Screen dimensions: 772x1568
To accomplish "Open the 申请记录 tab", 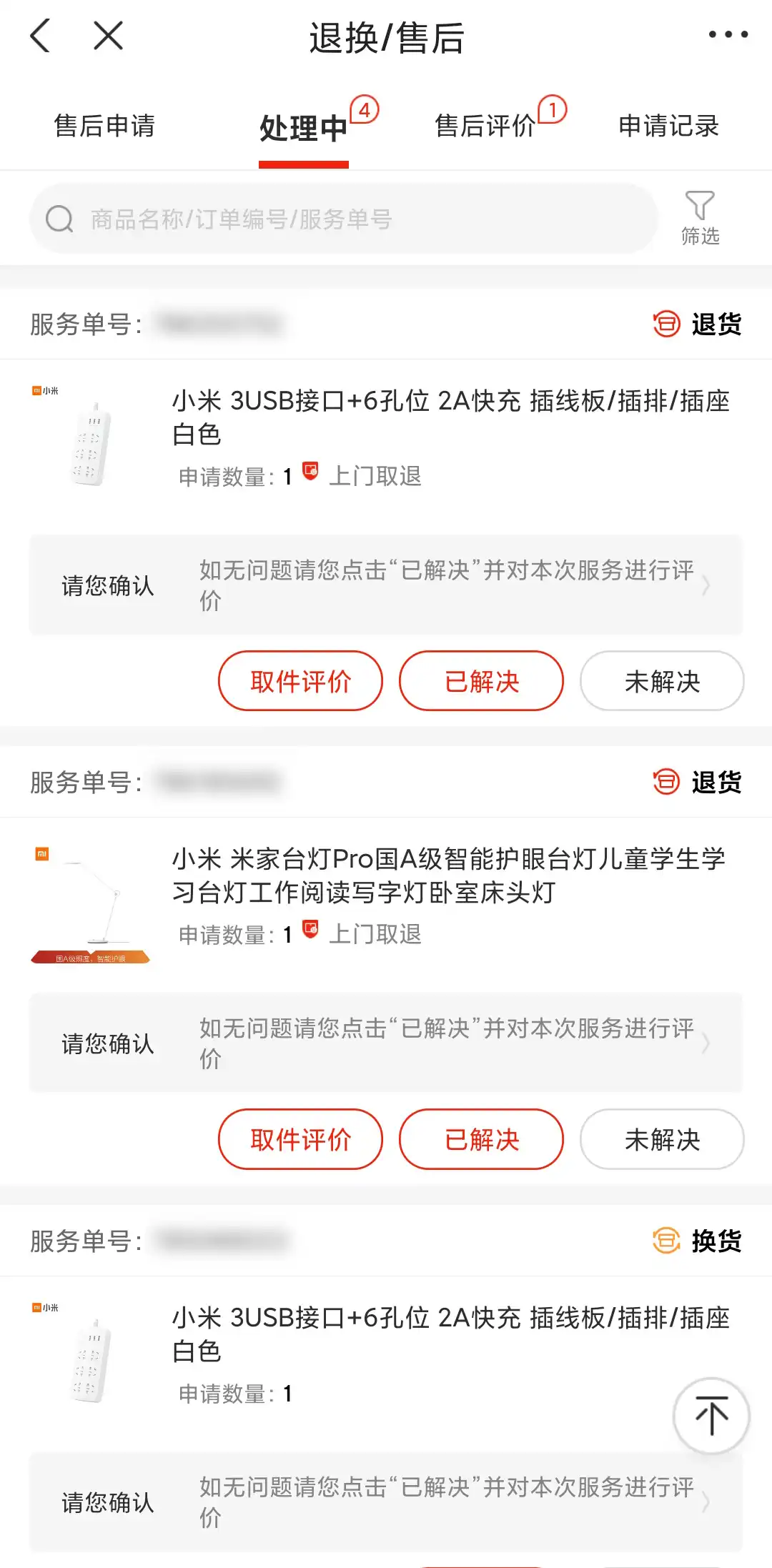I will pyautogui.click(x=668, y=126).
